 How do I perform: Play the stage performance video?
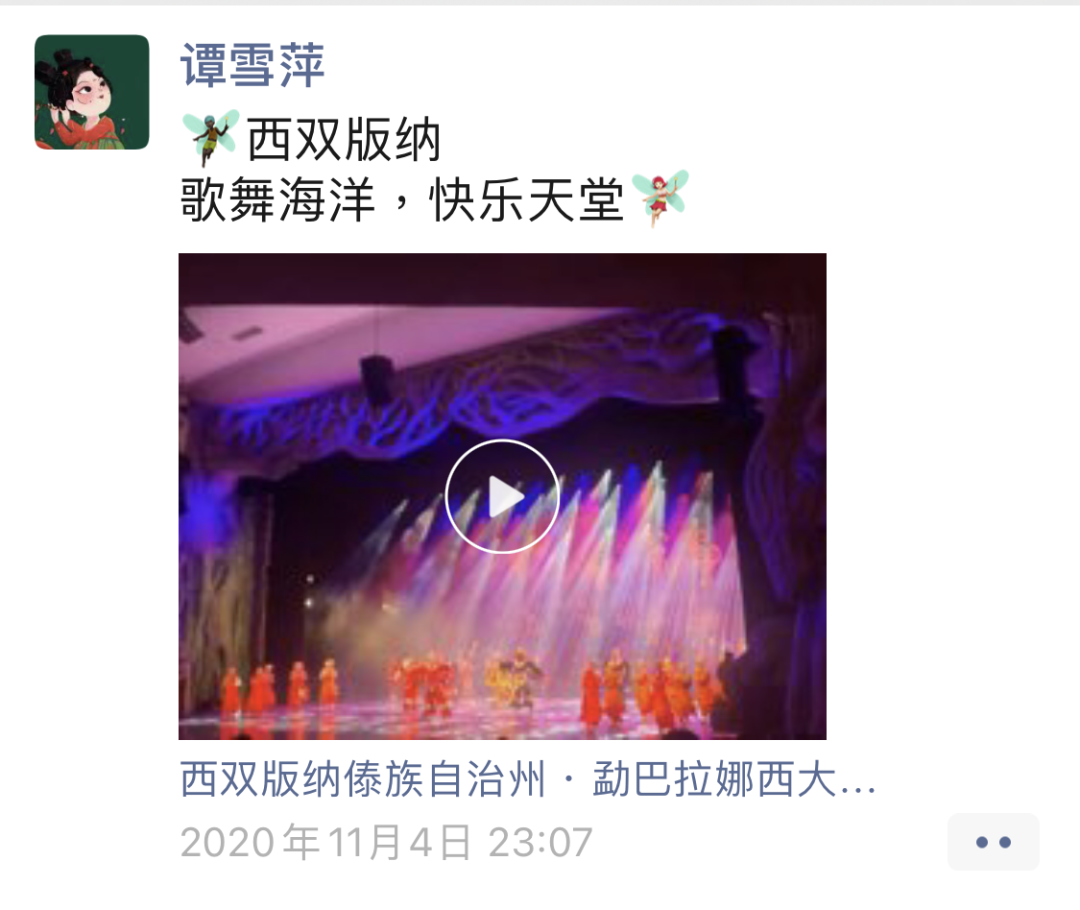click(502, 496)
